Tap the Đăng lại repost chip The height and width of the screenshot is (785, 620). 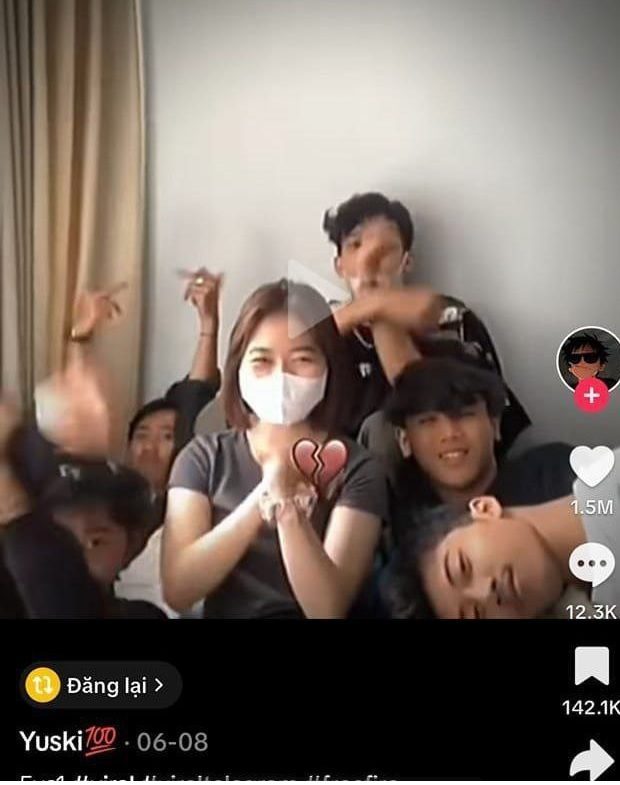point(101,685)
